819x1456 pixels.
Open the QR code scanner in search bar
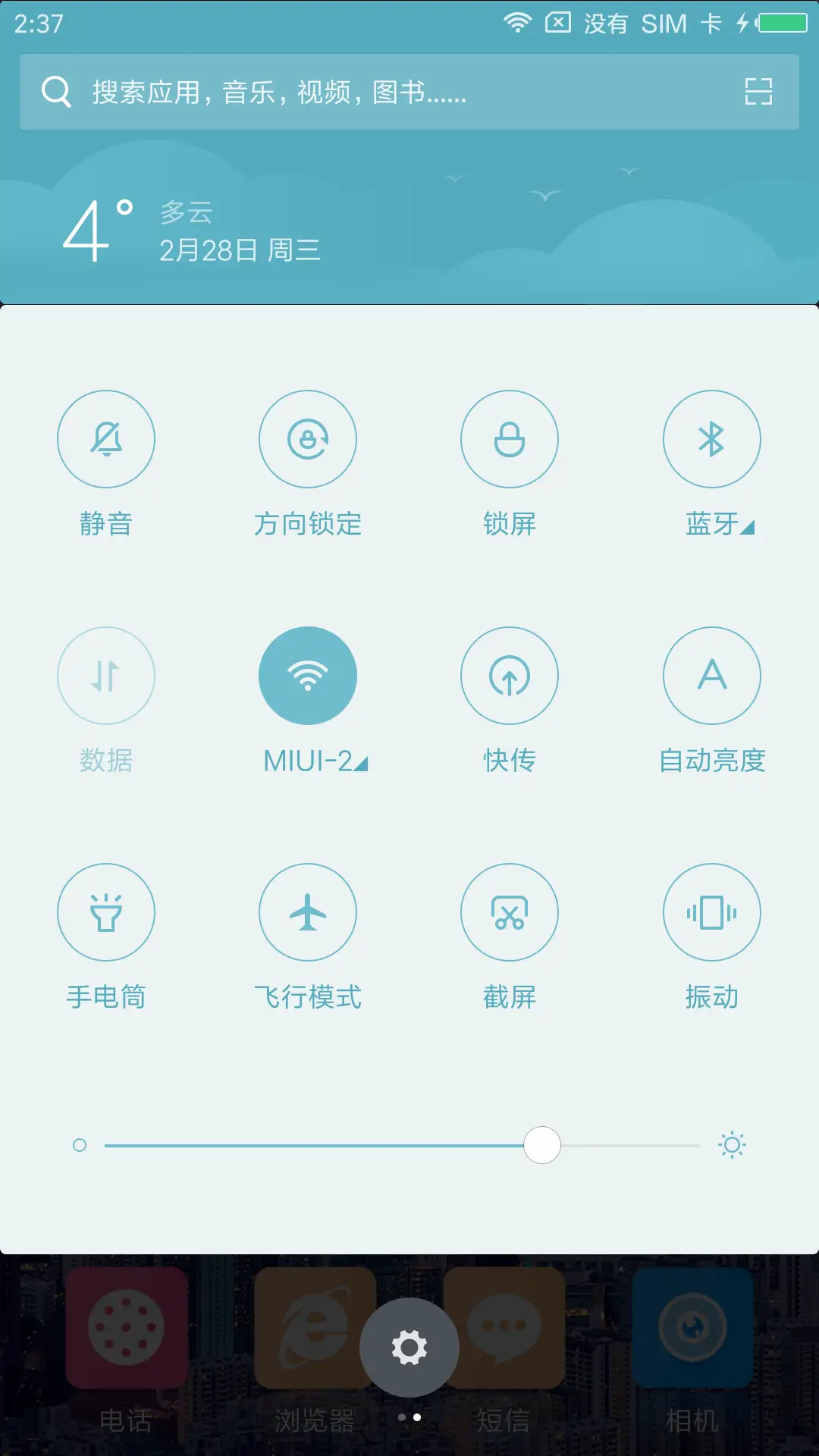pos(757,92)
